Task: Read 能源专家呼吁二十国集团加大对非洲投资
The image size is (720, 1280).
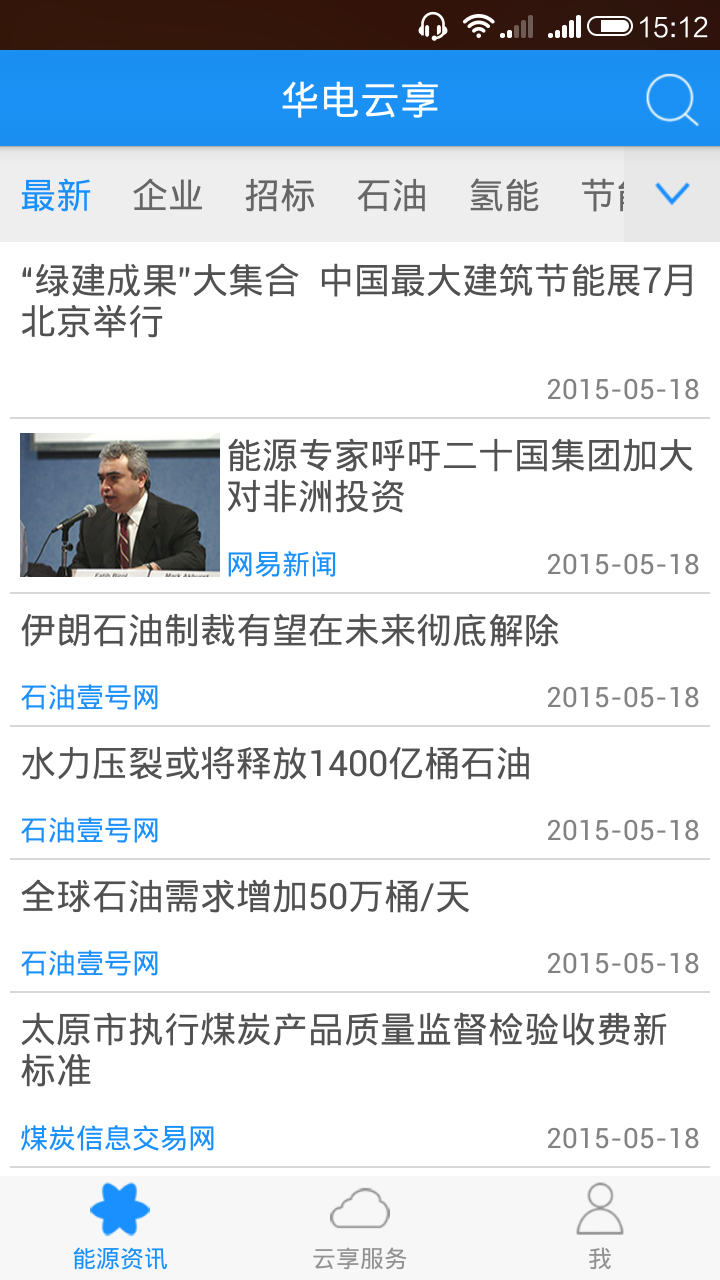Action: click(460, 476)
